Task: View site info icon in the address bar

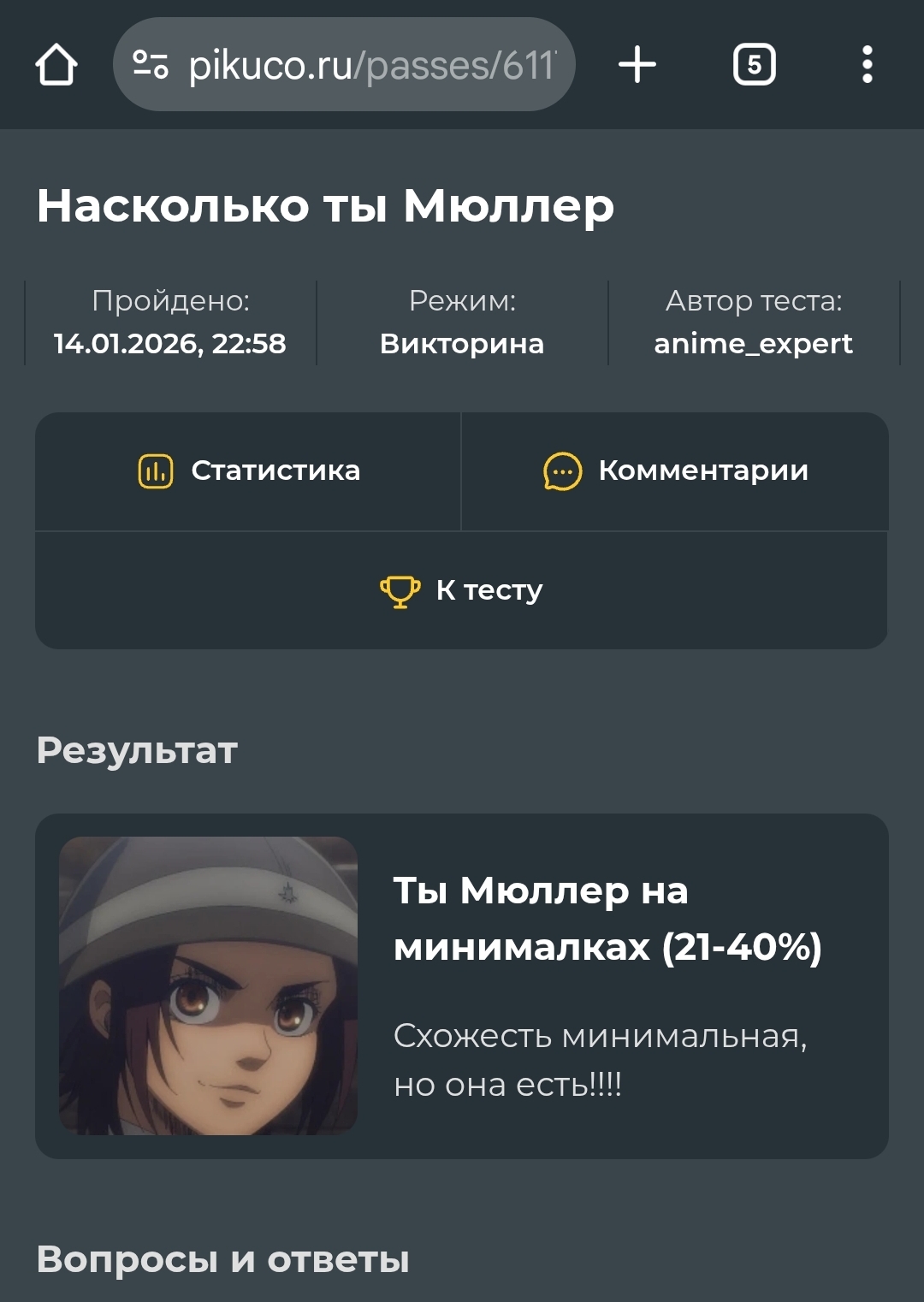Action: tap(151, 65)
